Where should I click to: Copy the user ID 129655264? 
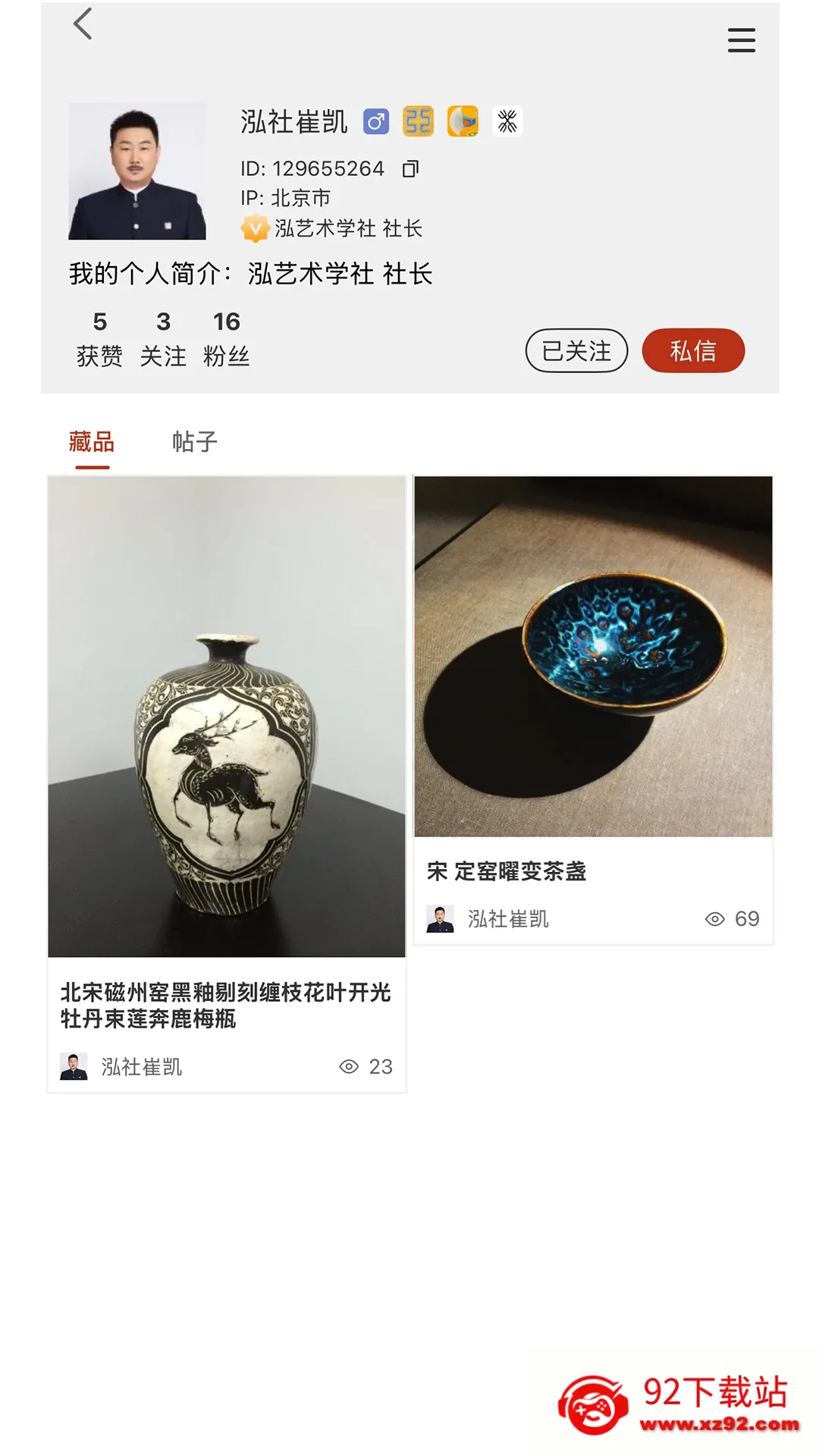tap(411, 168)
